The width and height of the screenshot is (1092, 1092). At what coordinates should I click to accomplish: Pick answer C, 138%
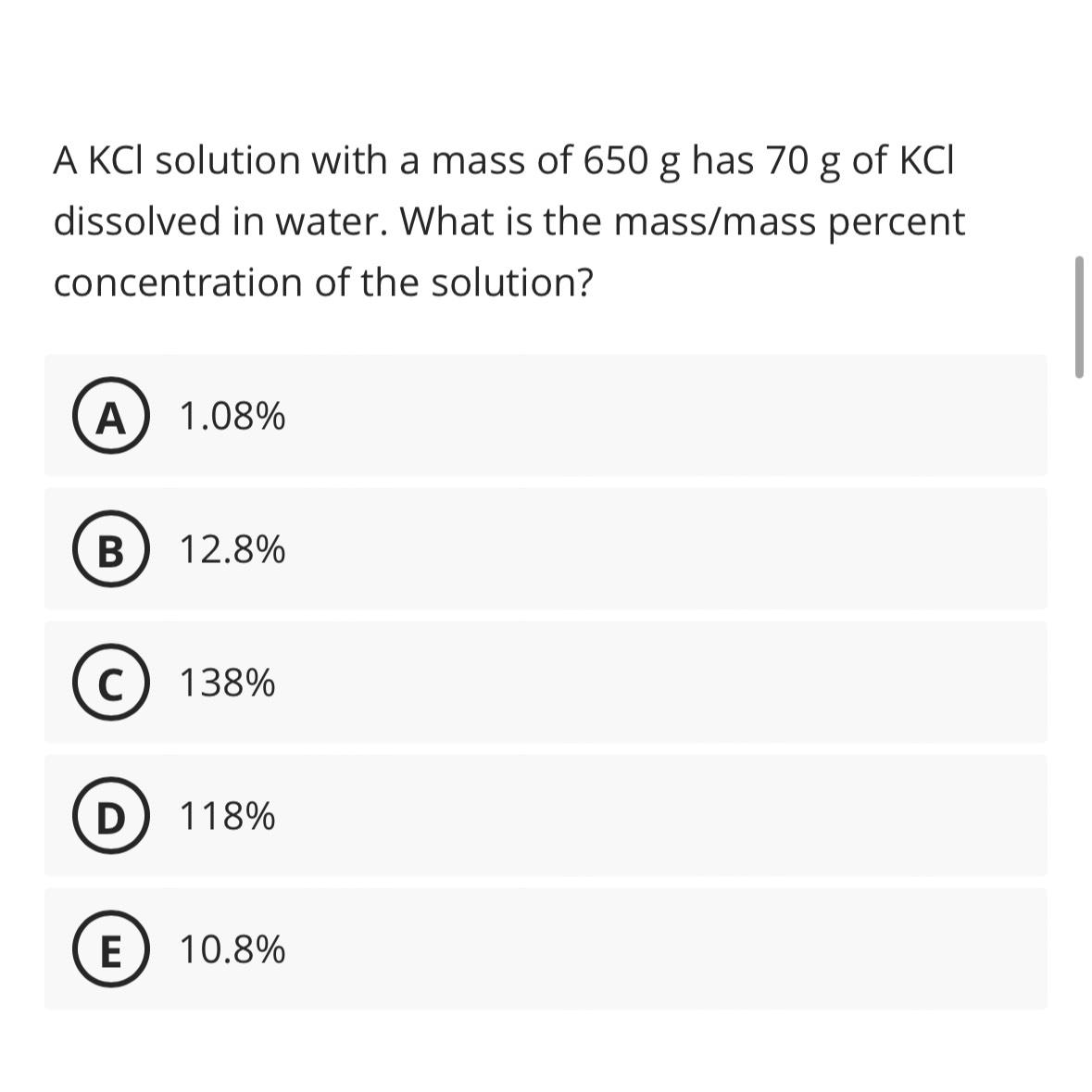click(546, 682)
